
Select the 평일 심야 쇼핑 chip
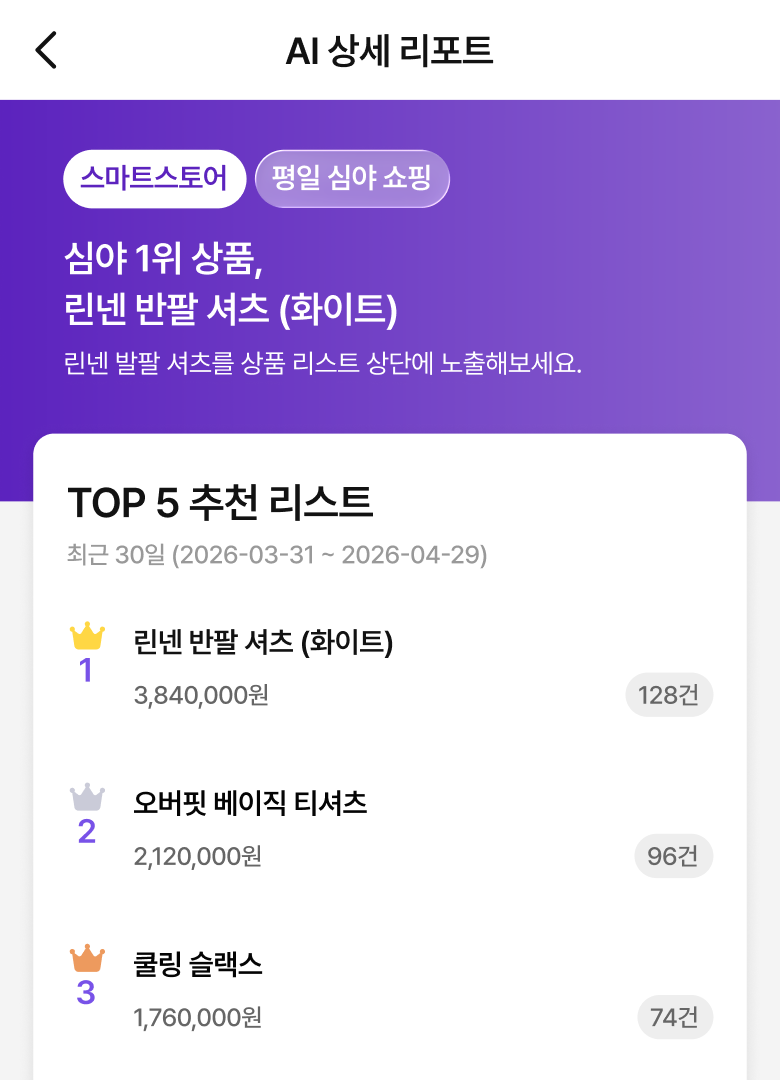[x=352, y=177]
